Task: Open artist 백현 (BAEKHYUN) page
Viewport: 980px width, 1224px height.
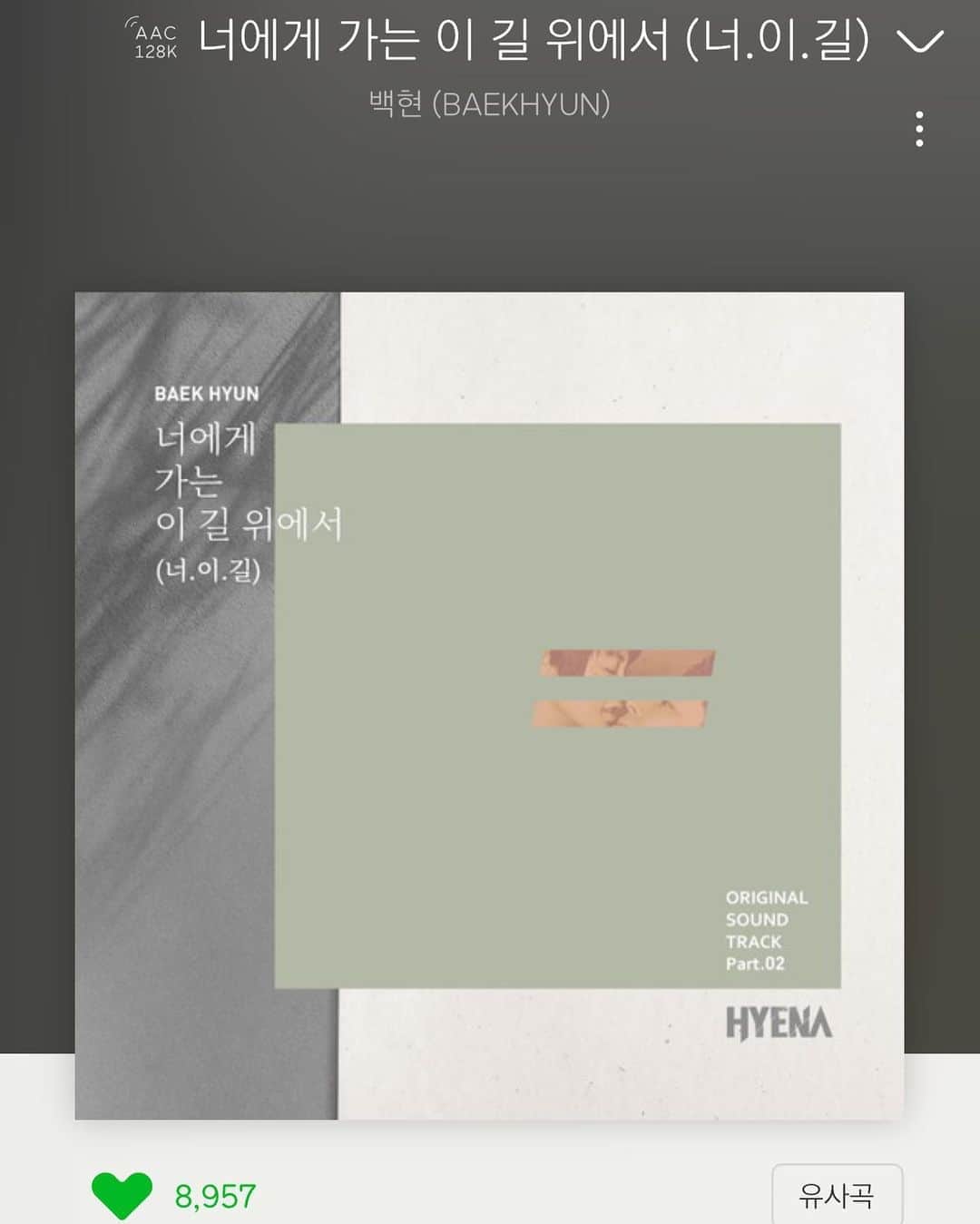Action: pyautogui.click(x=489, y=104)
